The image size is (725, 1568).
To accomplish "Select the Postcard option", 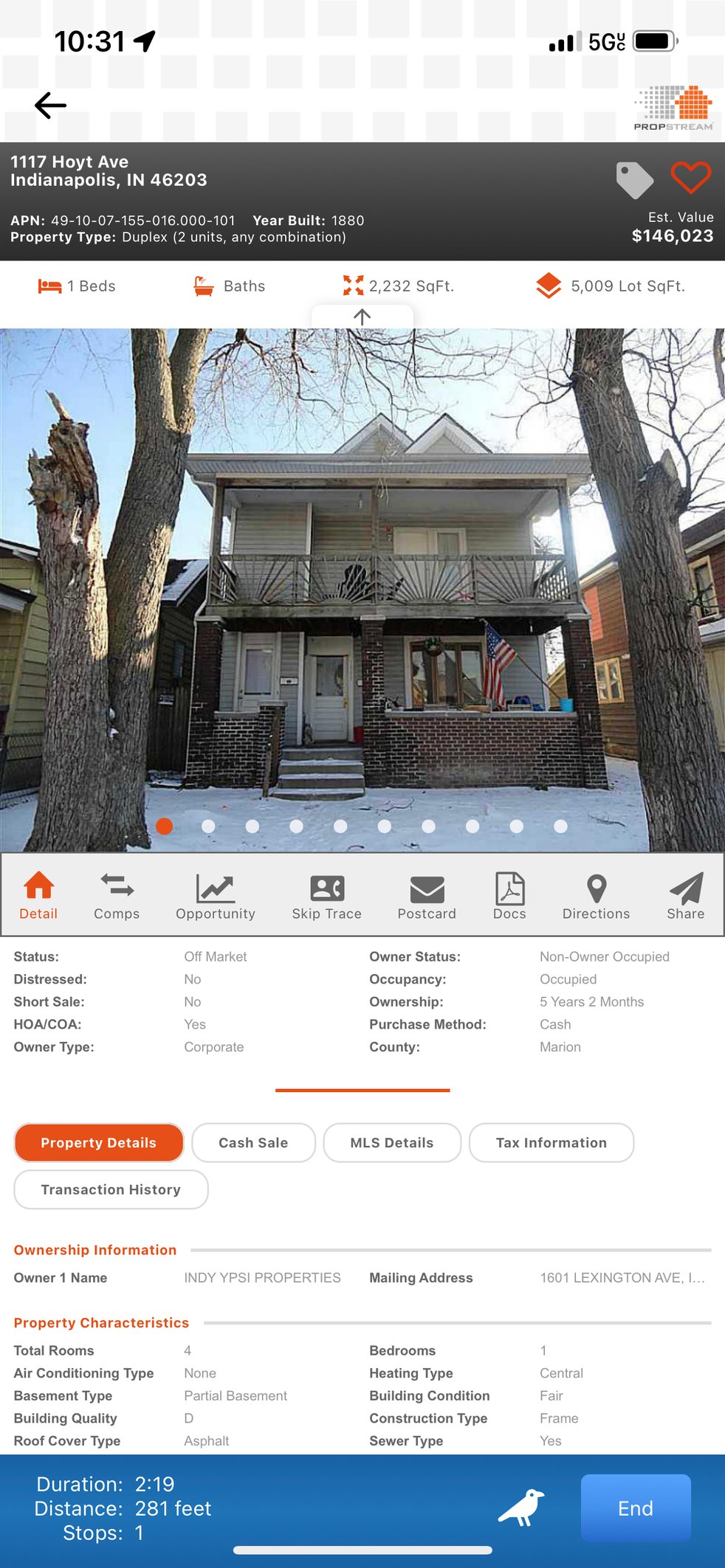I will [427, 896].
